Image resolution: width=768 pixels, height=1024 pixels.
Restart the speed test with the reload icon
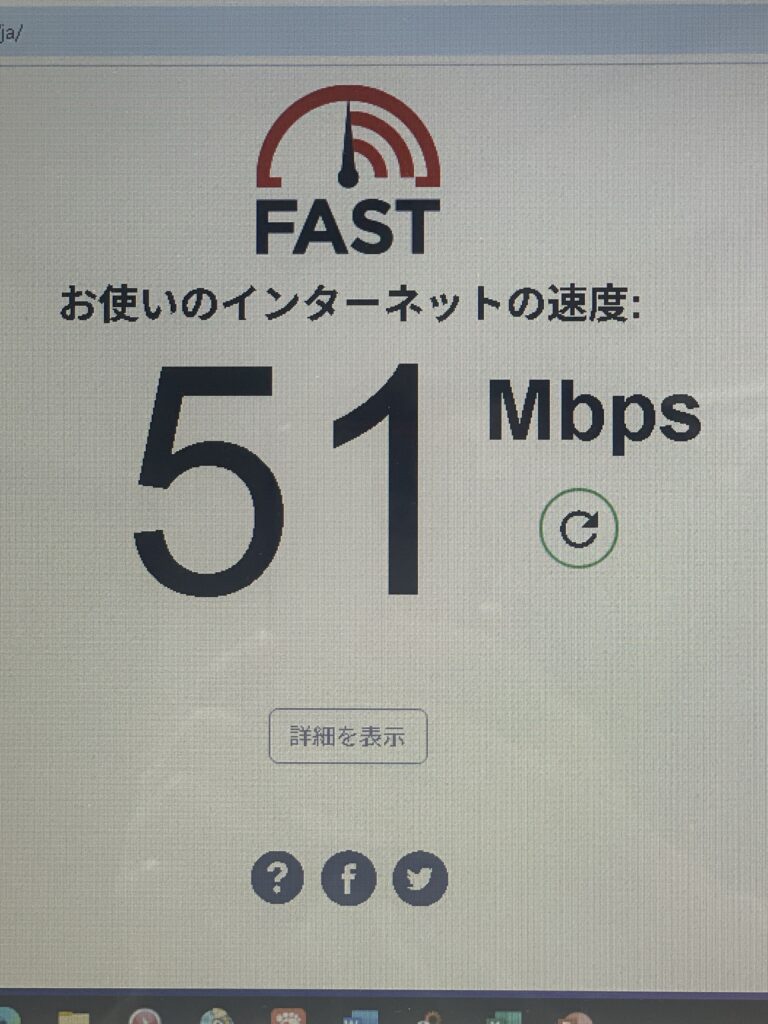point(579,528)
